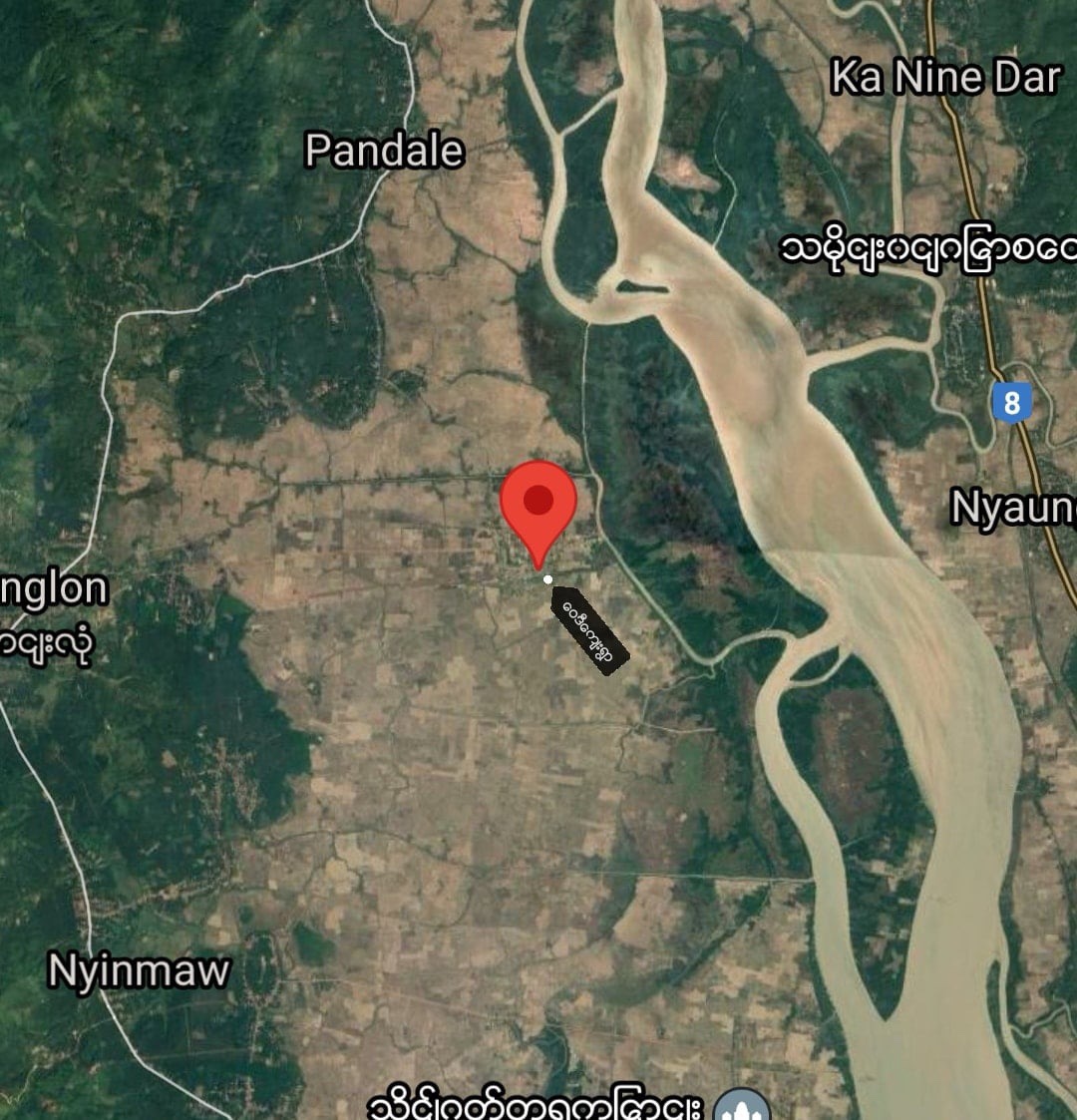
Task: Open the Ka Nine Dar place label
Action: pyautogui.click(x=943, y=78)
